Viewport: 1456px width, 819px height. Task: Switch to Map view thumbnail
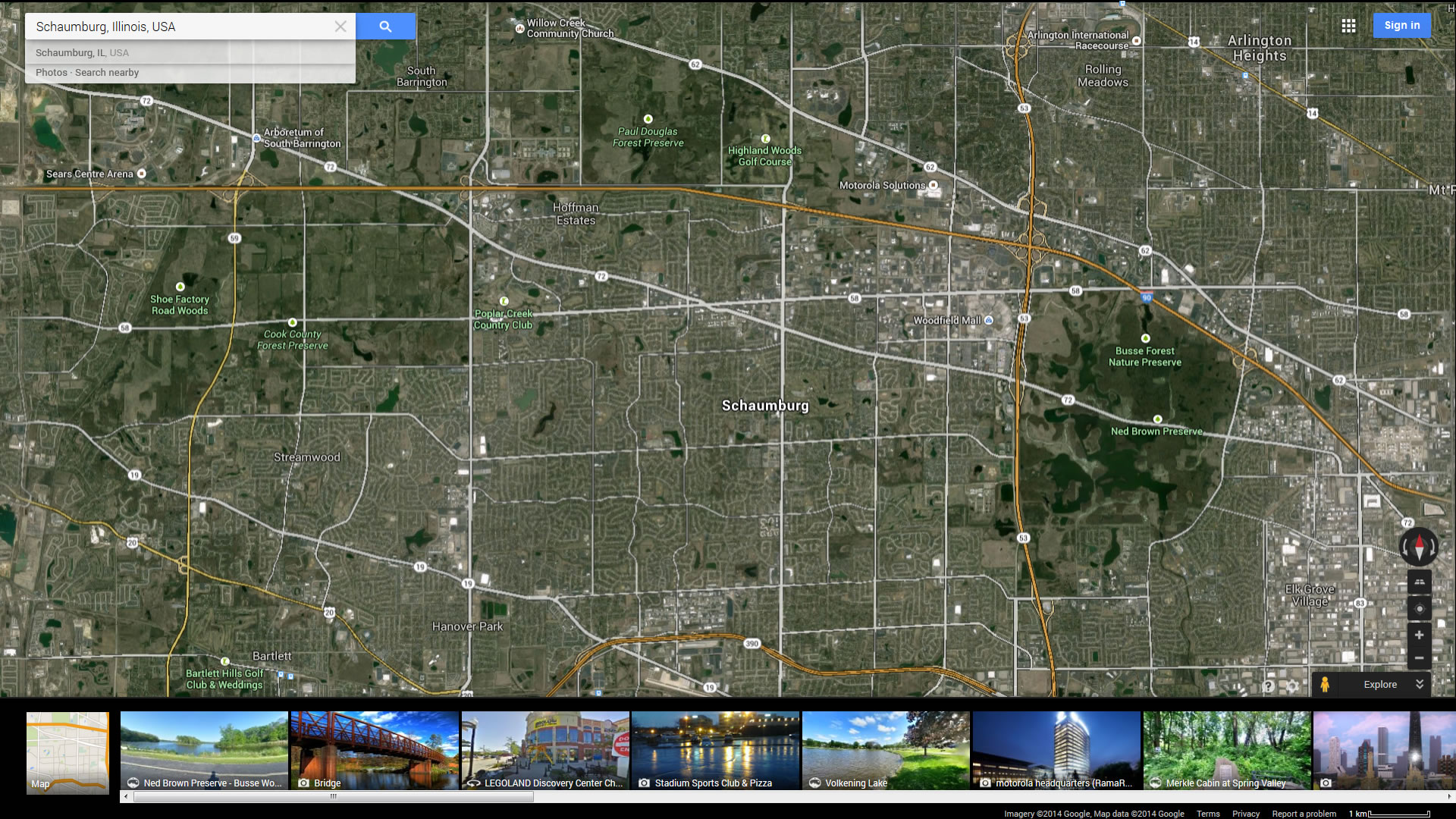[67, 752]
